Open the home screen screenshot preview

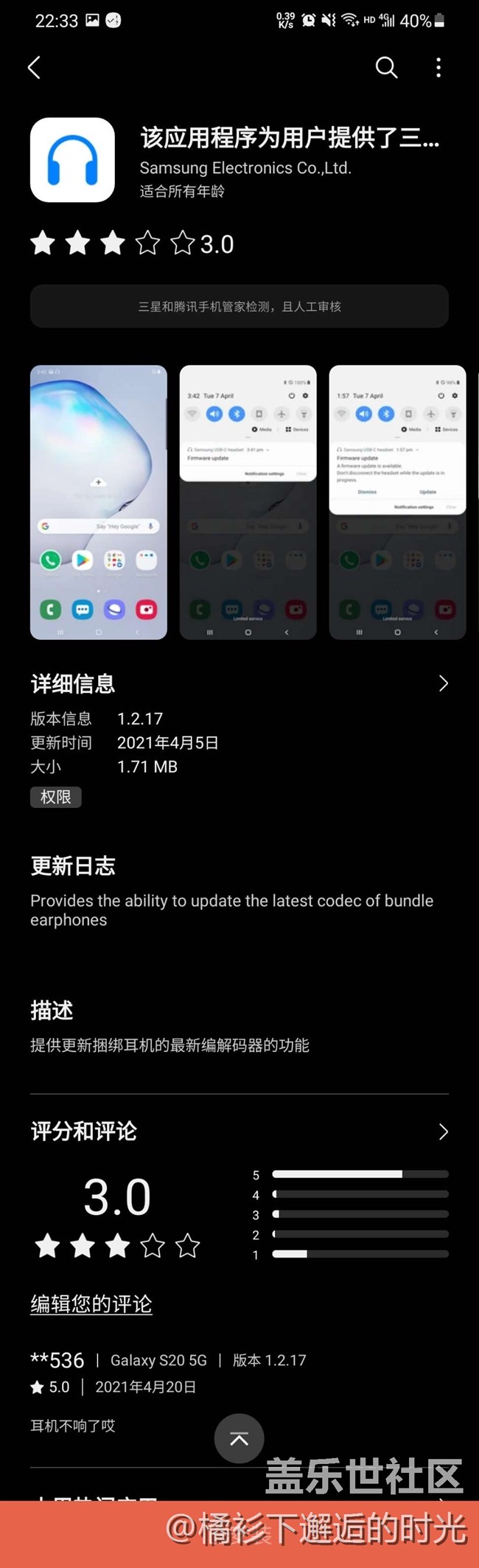coord(99,502)
